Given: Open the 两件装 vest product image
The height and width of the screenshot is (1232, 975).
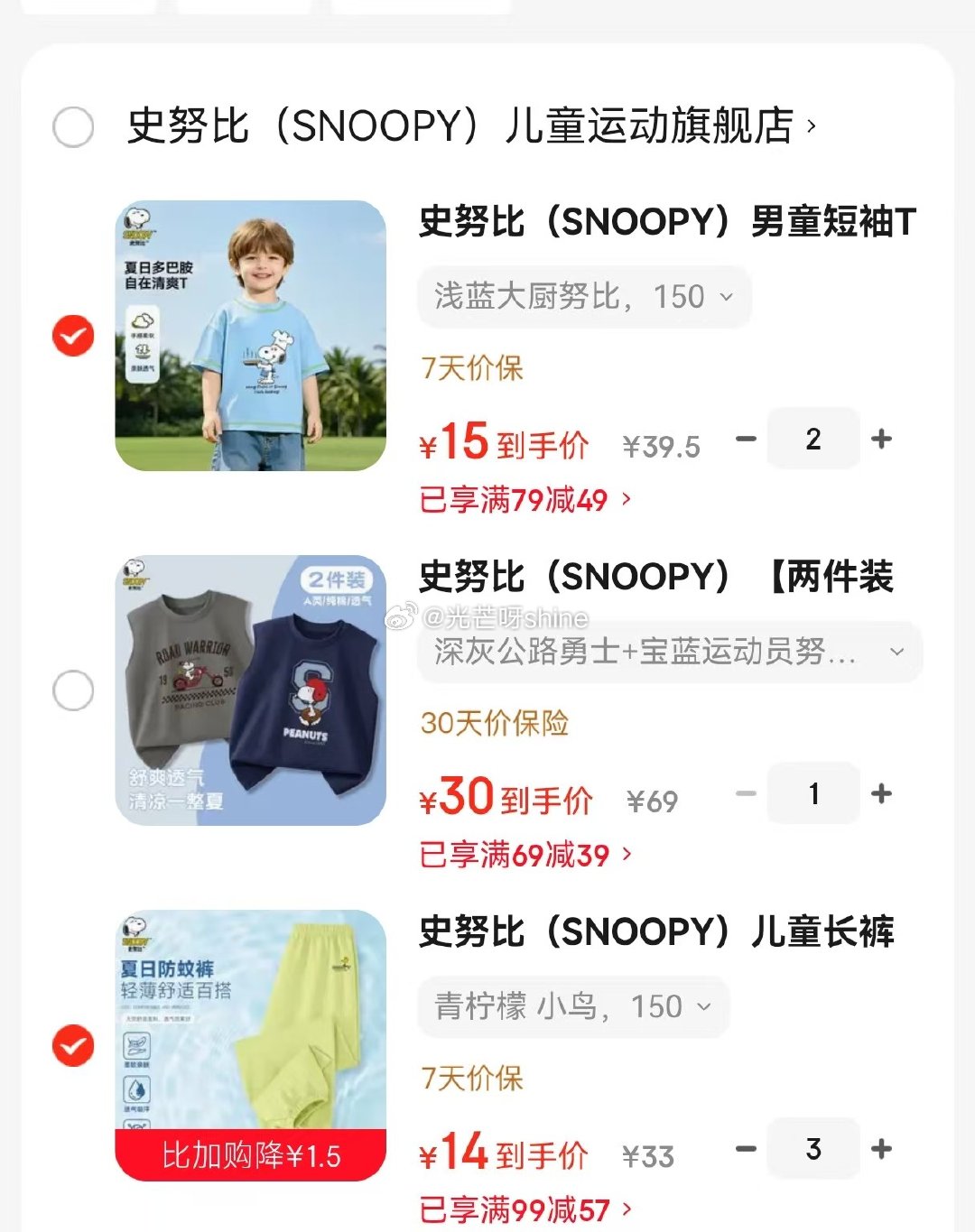Looking at the screenshot, I should (251, 690).
